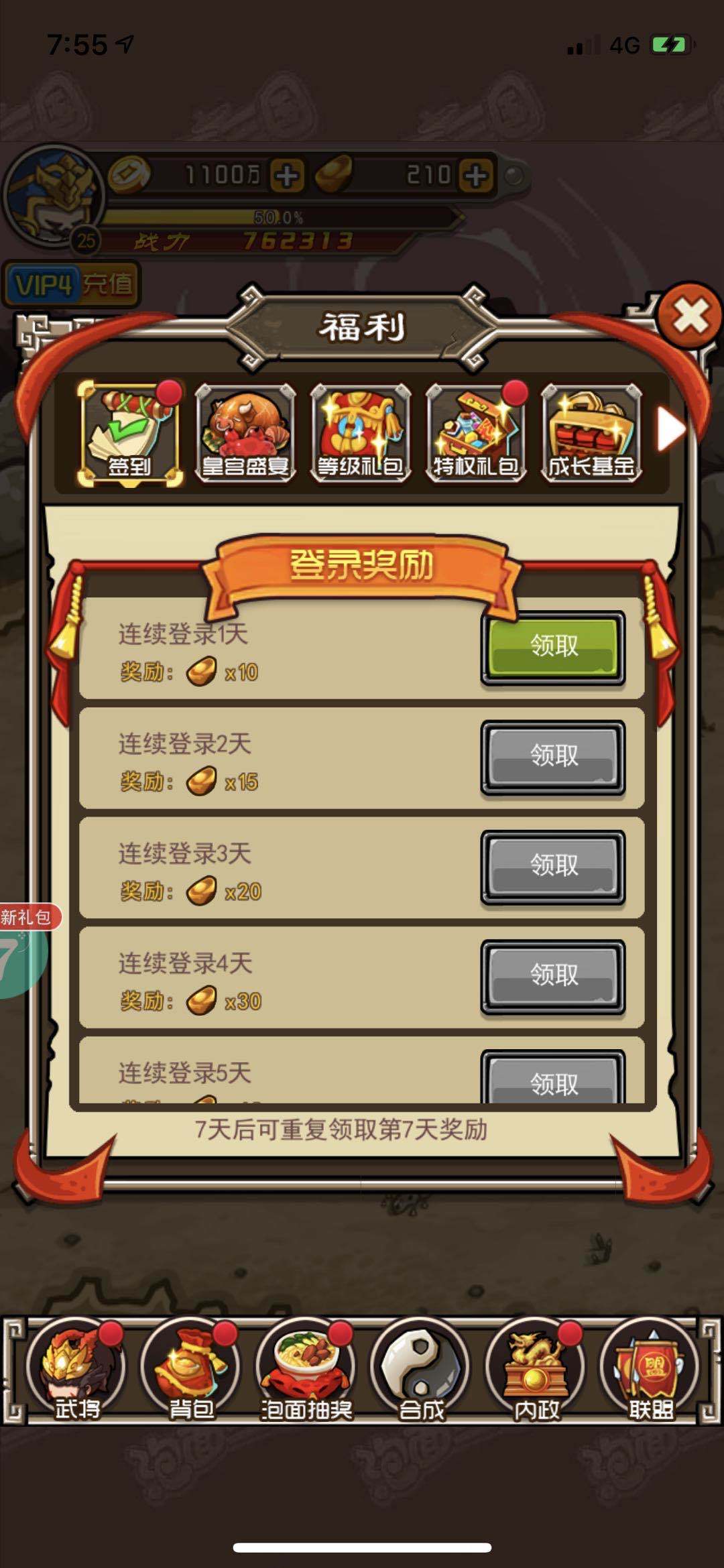The image size is (724, 1568).
Task: Tap the white arrow to show more tabs
Action: coord(670,429)
